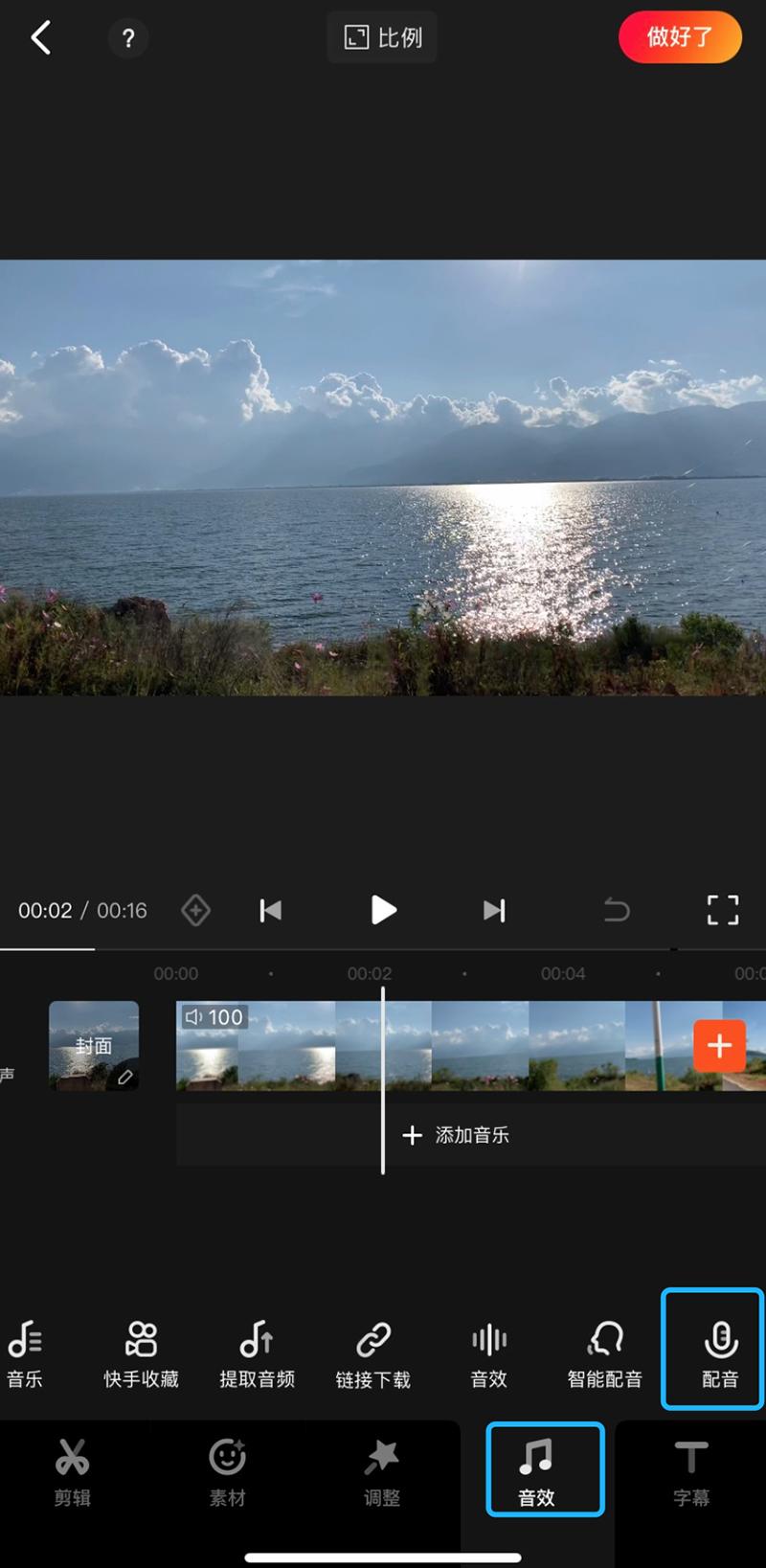
Task: Add a clip with the orange plus
Action: 719,1045
